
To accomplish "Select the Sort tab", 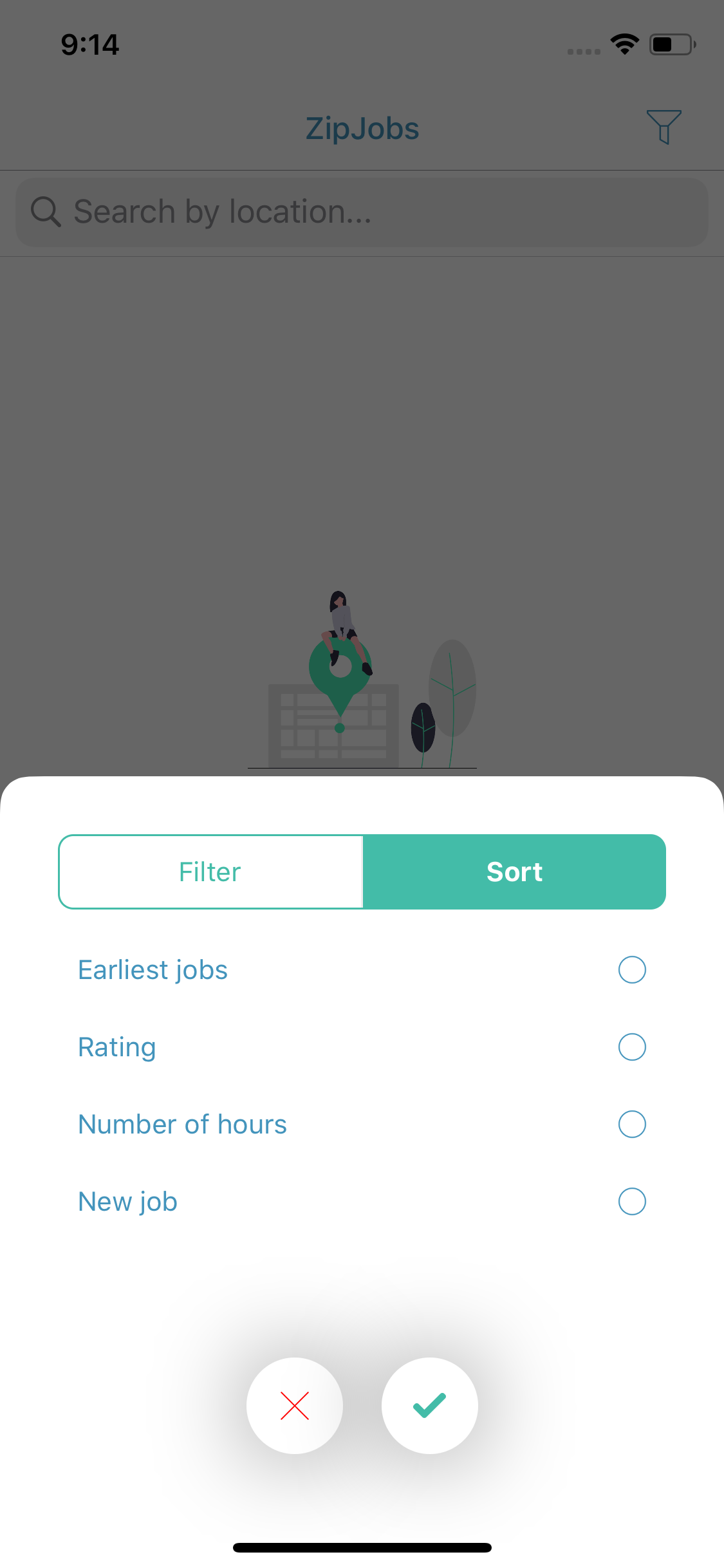I will 514,872.
